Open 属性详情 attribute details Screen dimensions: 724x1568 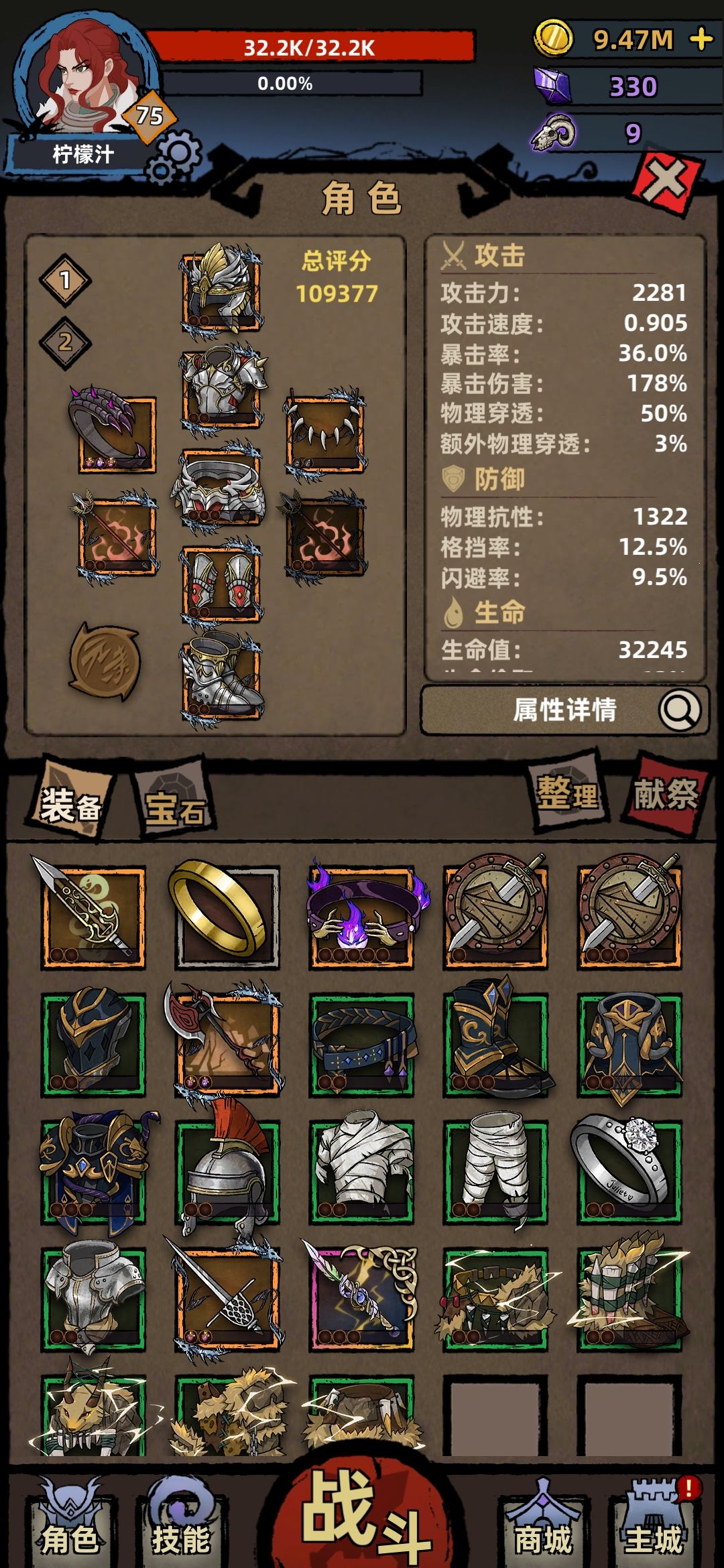pyautogui.click(x=564, y=710)
